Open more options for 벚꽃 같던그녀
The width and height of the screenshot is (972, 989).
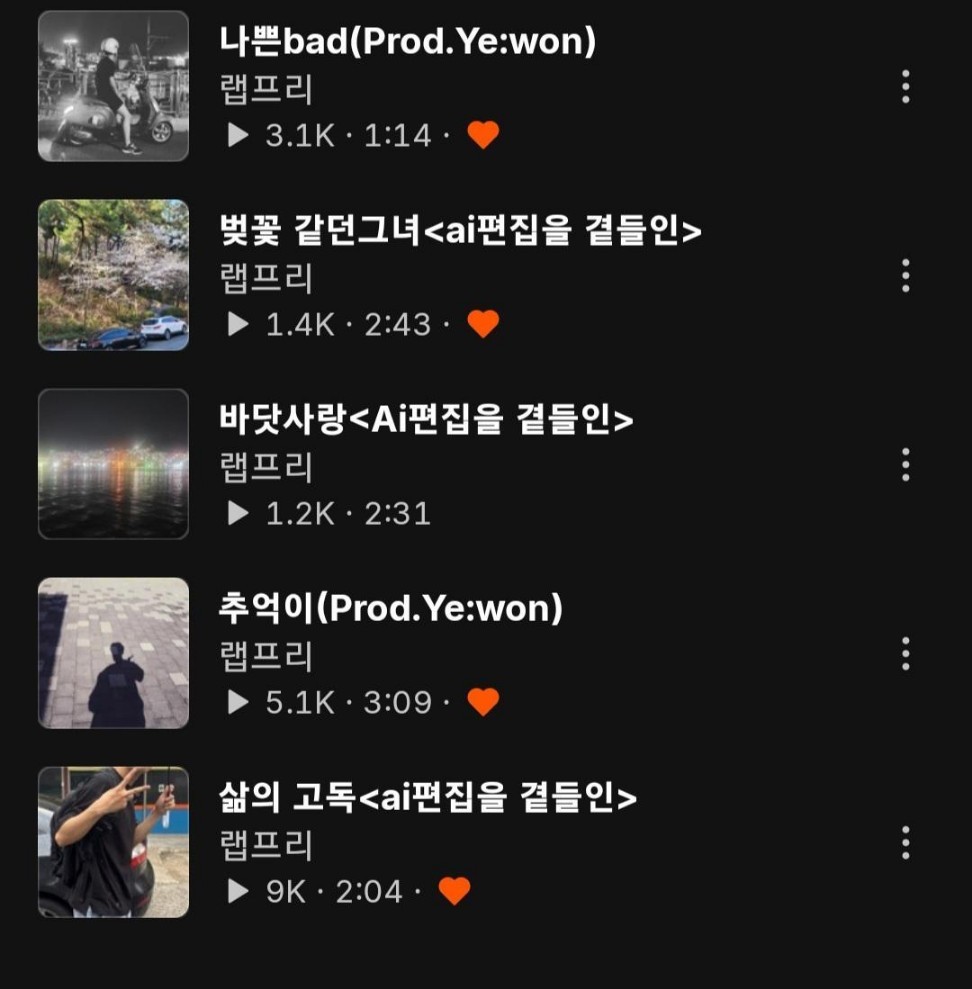click(x=905, y=275)
